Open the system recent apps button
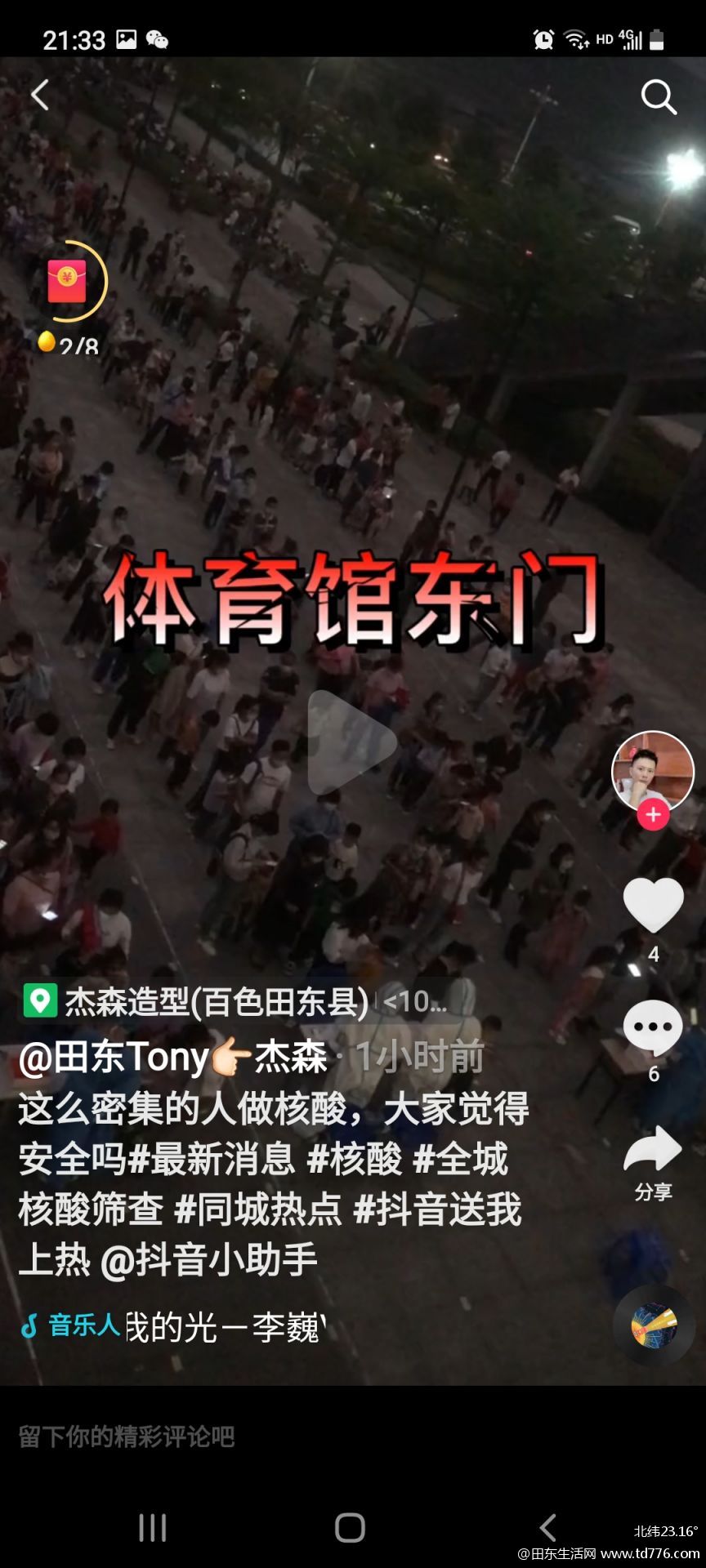The image size is (706, 1568). (x=153, y=1527)
